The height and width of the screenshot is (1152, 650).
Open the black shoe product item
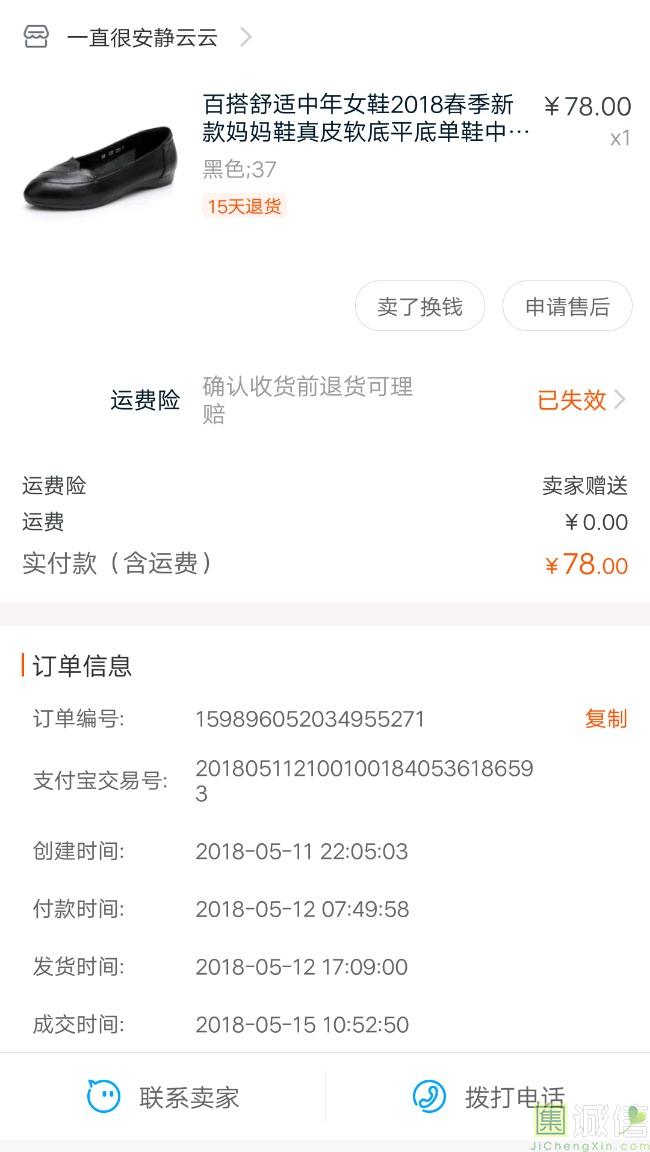(325, 156)
